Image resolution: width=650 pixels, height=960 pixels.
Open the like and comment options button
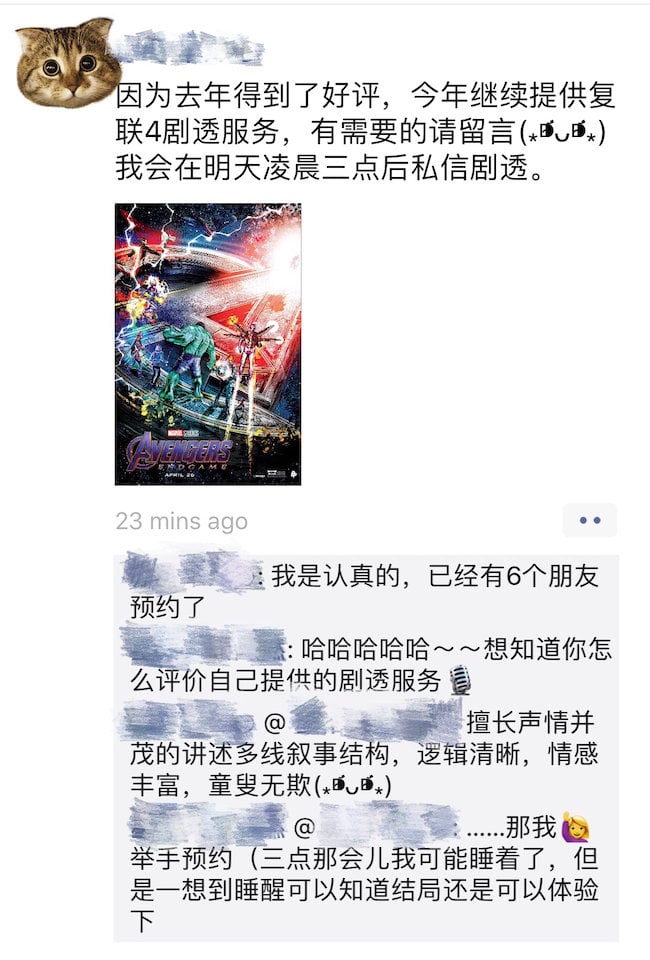click(x=589, y=521)
